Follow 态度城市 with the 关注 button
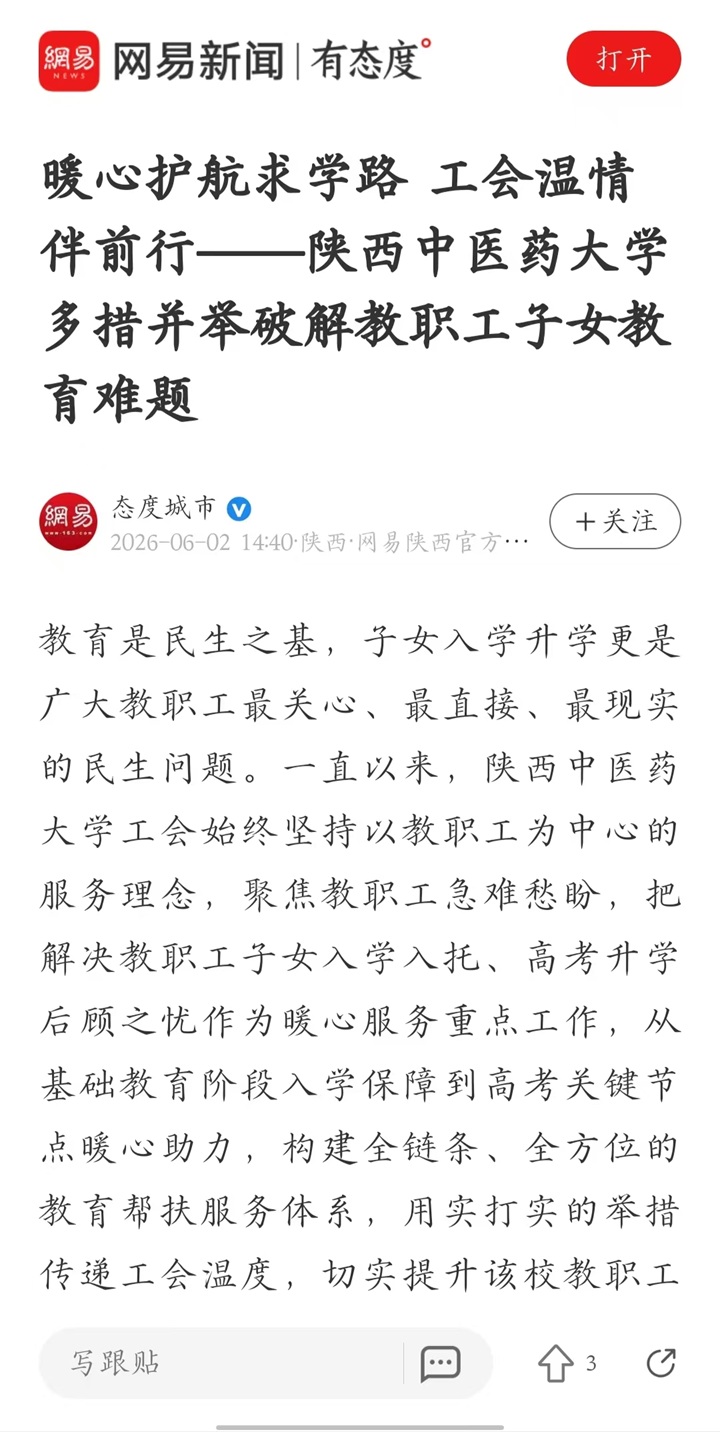 coord(615,521)
